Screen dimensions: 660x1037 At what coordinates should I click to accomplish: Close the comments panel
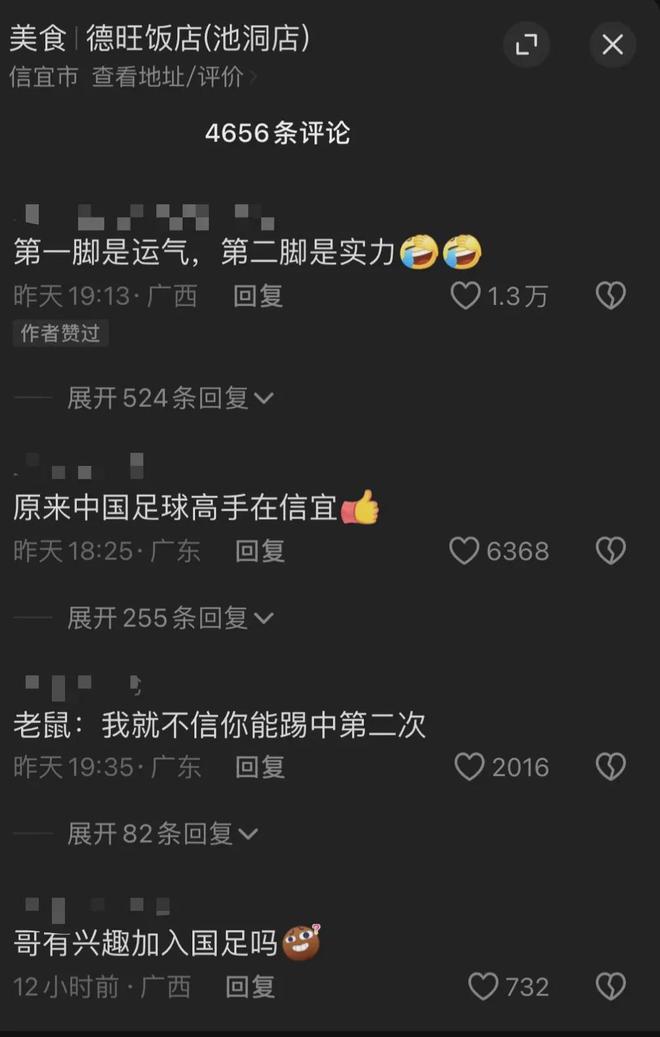[x=612, y=44]
